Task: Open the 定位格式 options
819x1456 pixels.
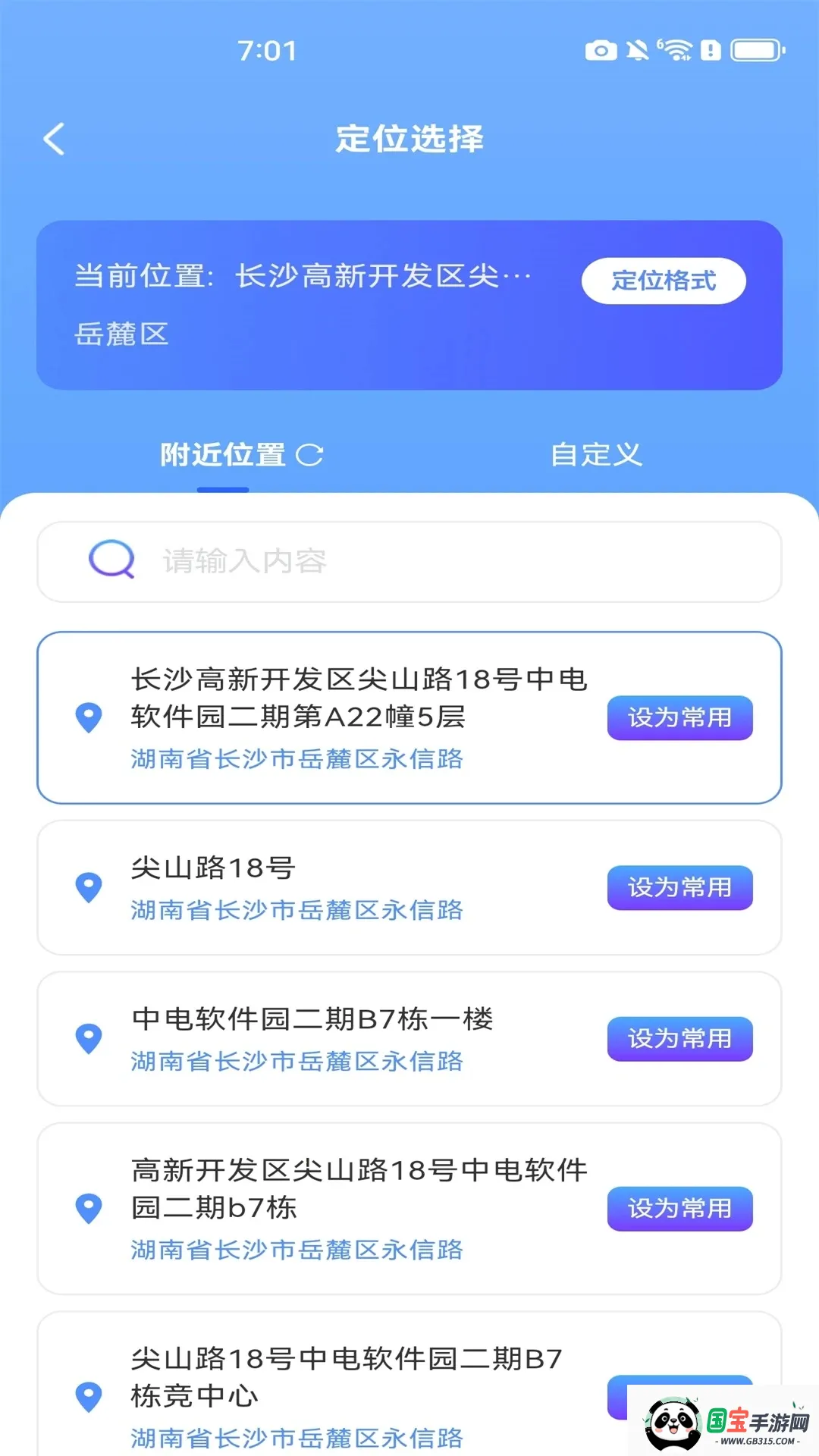Action: coord(663,280)
